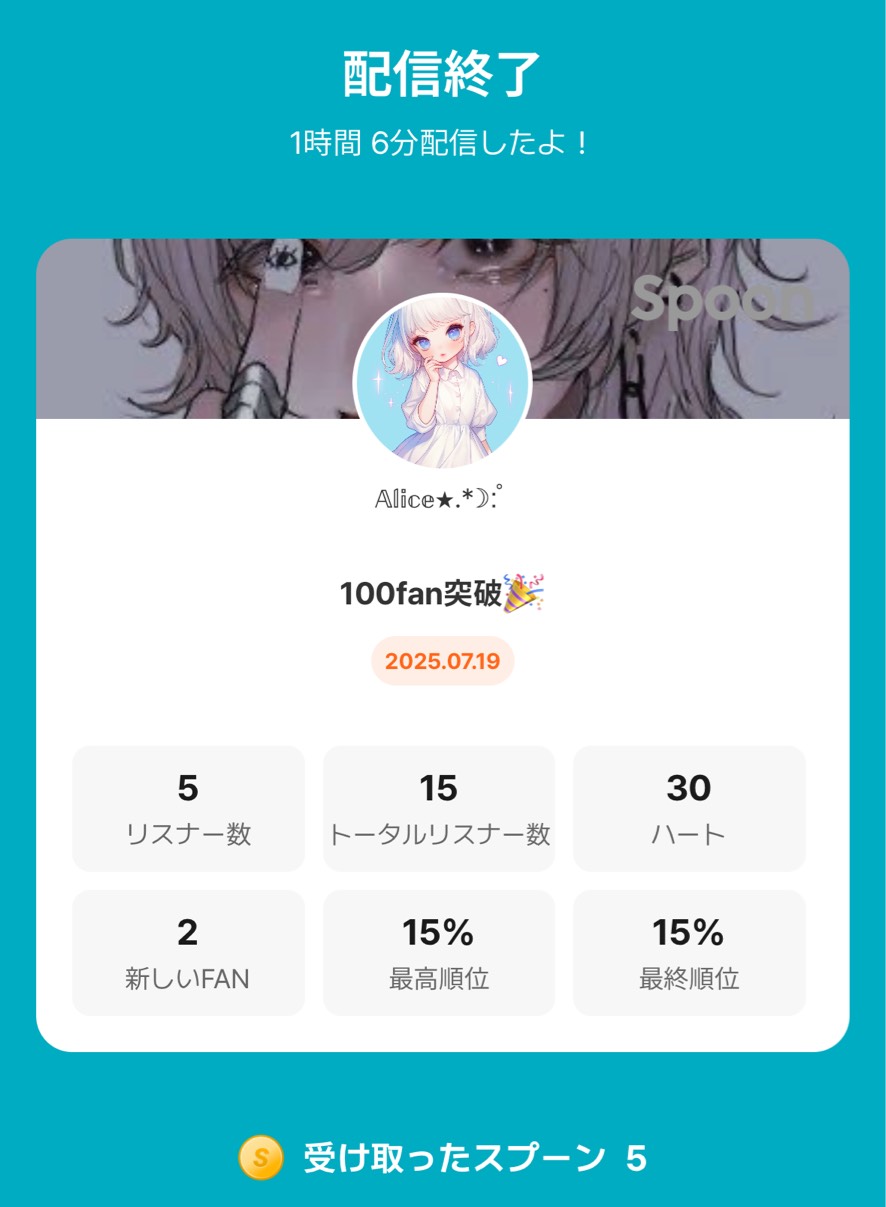
Task: Open the date badge 2025.07.19
Action: 443,661
